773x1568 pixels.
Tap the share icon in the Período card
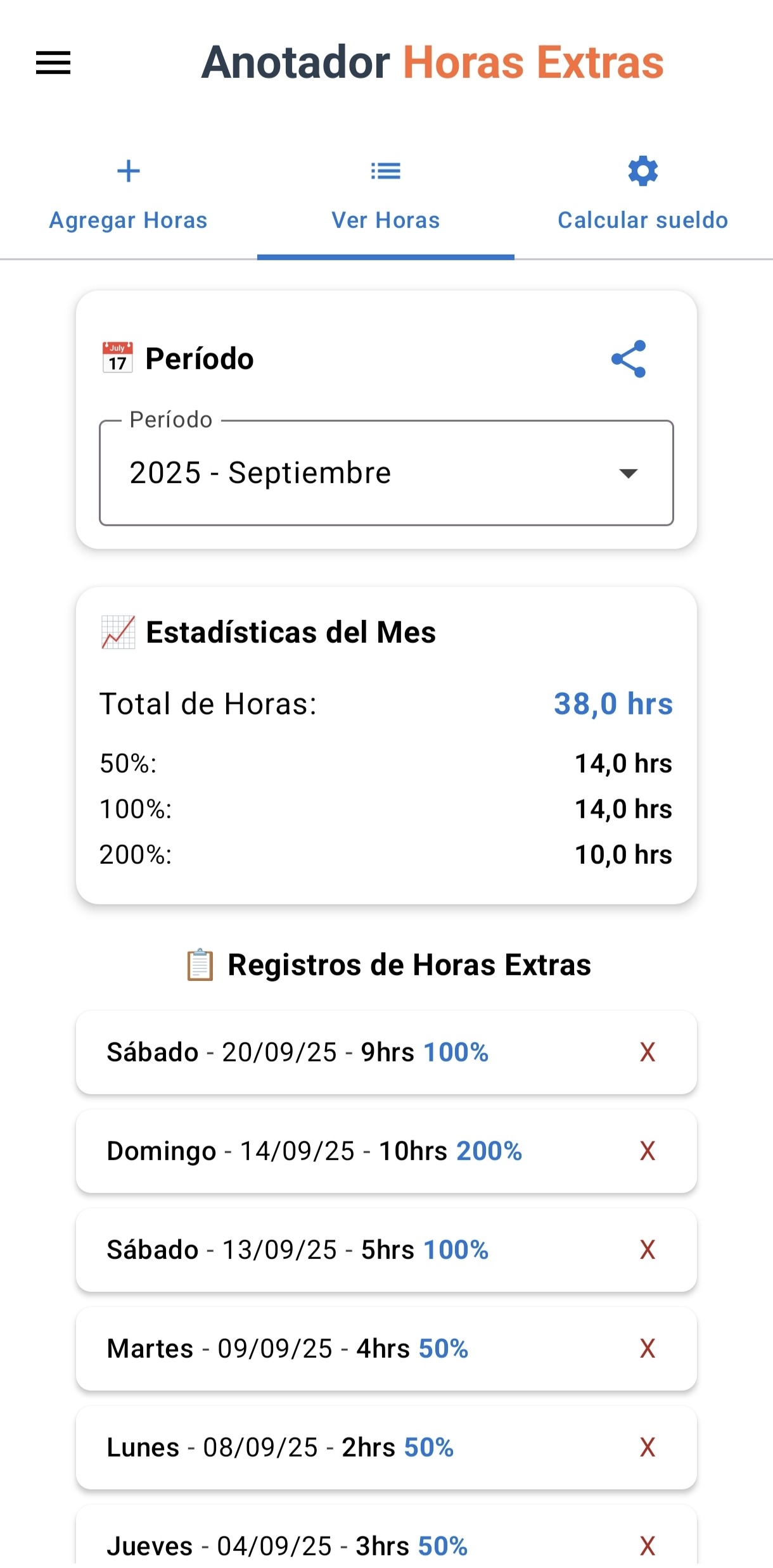(x=631, y=358)
